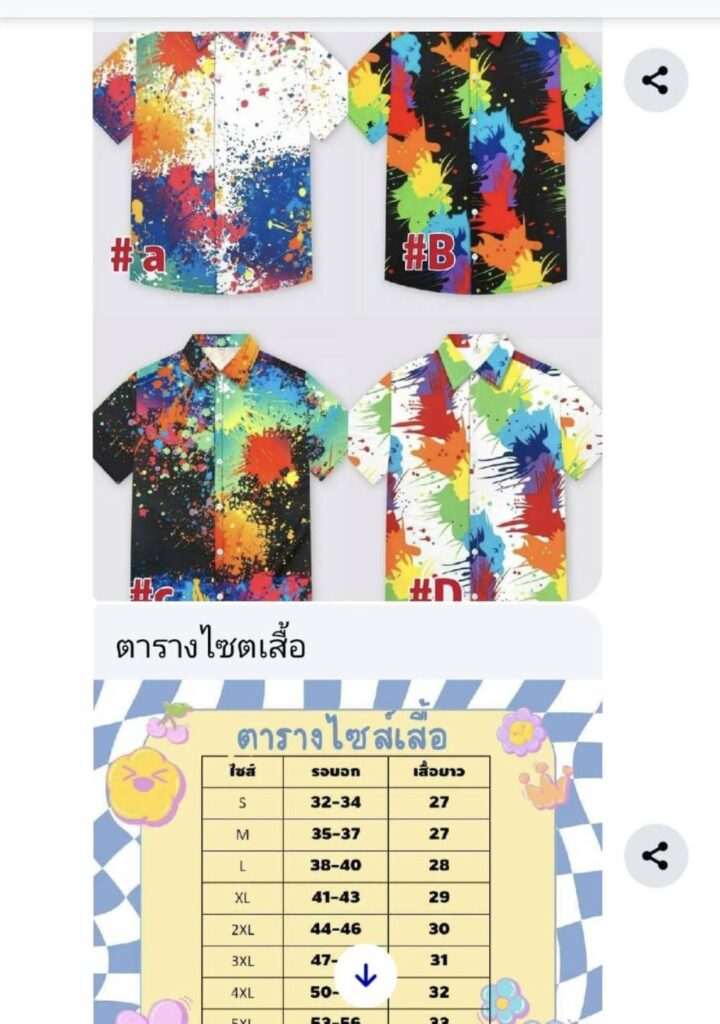This screenshot has width=720, height=1024.
Task: Share the size chart picture
Action: pos(656,856)
